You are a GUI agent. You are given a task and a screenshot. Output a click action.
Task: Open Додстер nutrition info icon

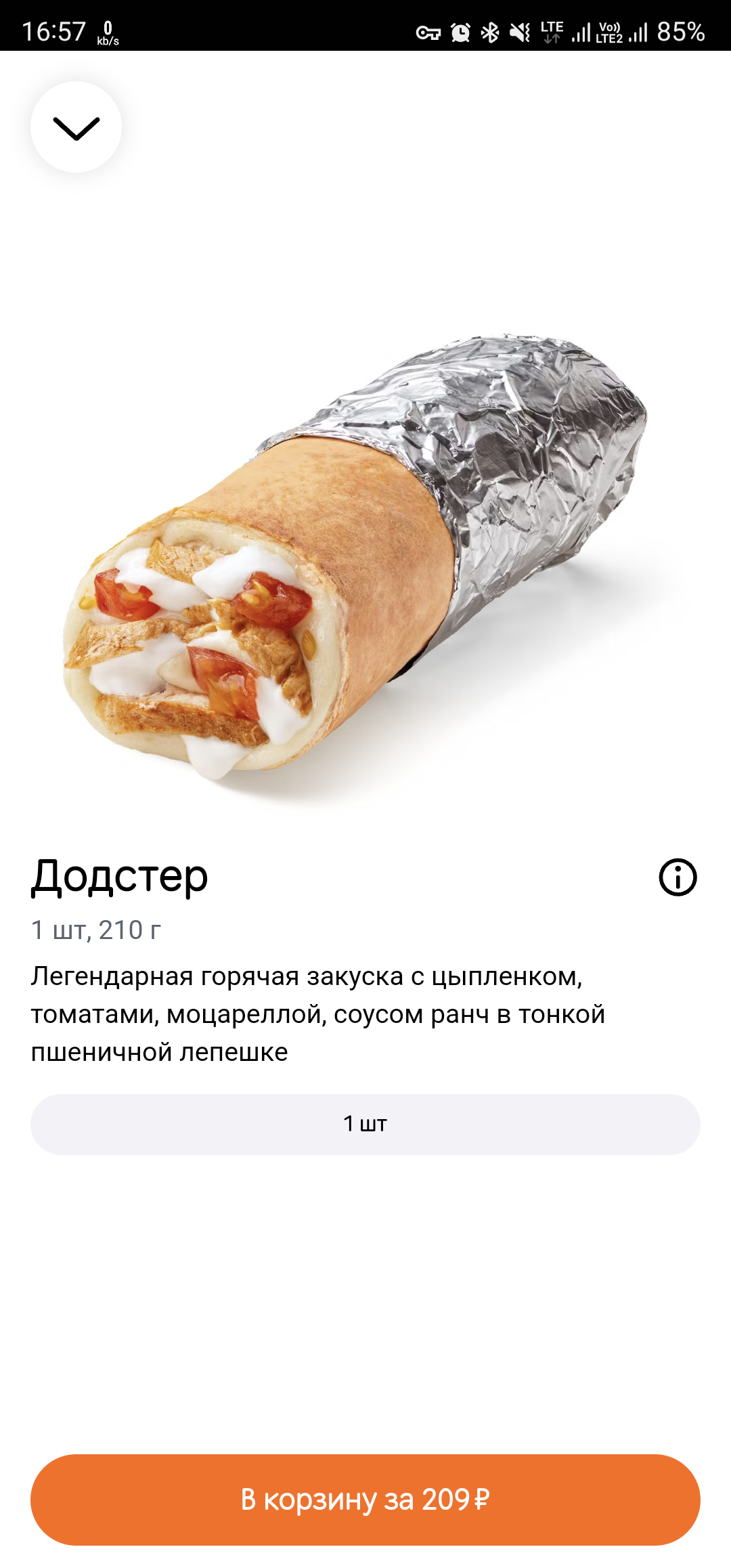tap(678, 877)
